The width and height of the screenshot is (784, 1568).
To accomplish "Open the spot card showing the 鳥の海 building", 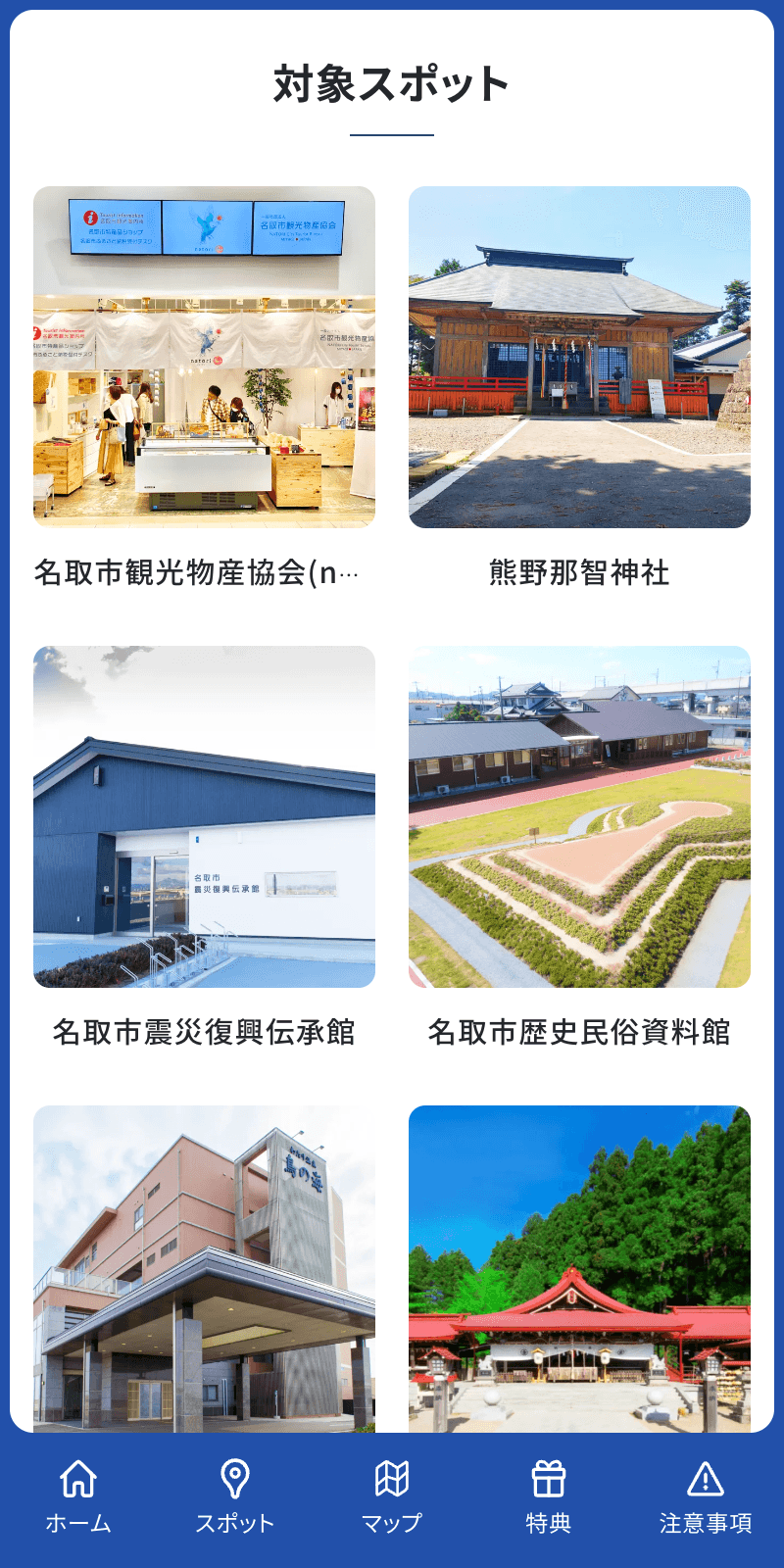I will click(x=204, y=1269).
